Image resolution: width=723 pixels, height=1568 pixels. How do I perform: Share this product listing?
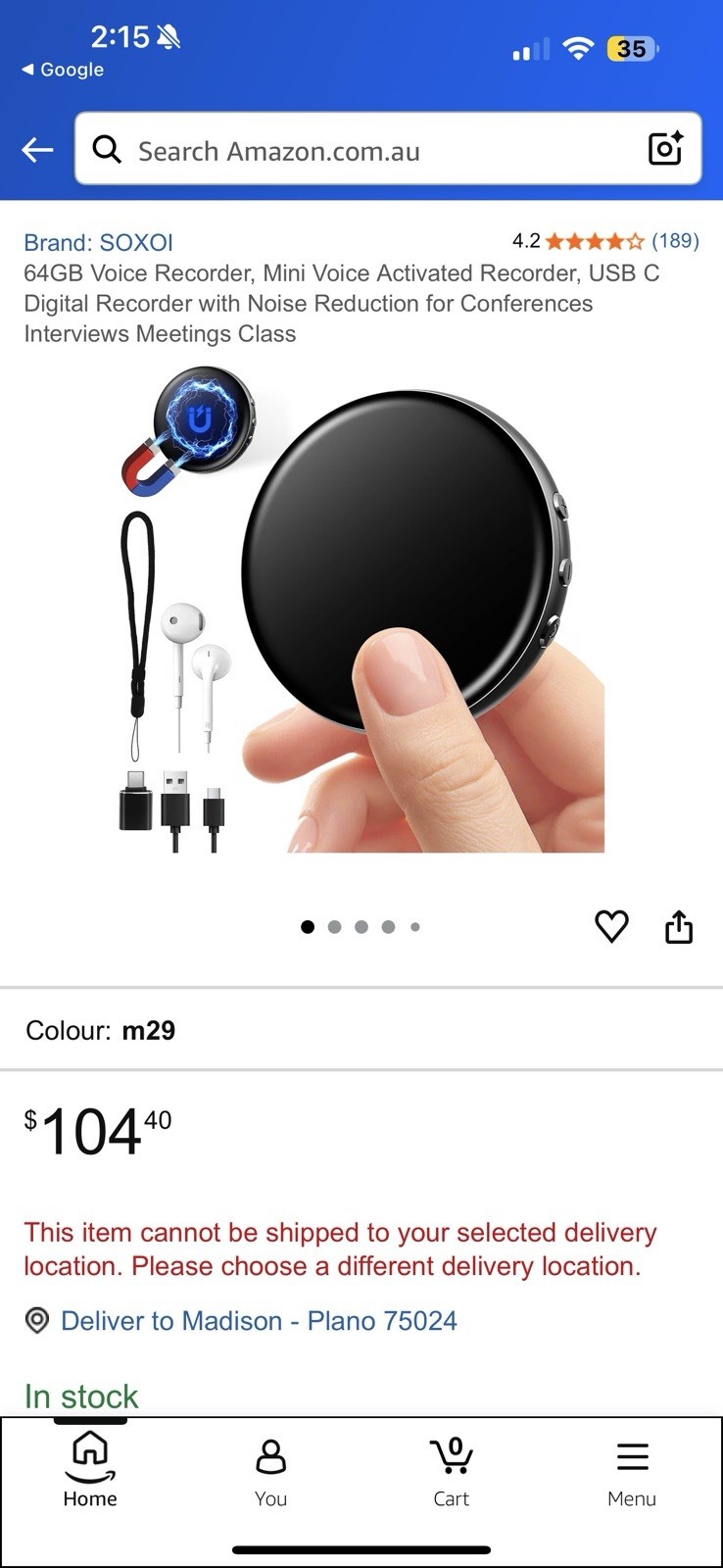679,926
